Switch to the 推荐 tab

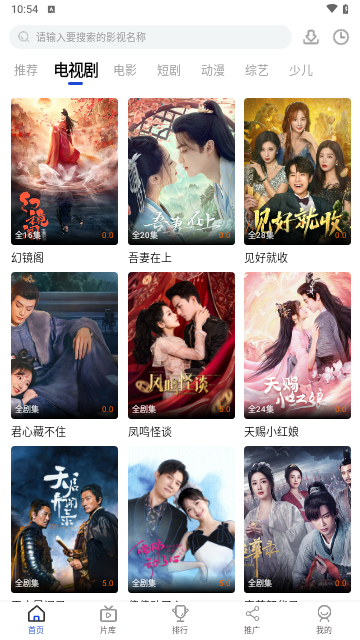[x=26, y=70]
